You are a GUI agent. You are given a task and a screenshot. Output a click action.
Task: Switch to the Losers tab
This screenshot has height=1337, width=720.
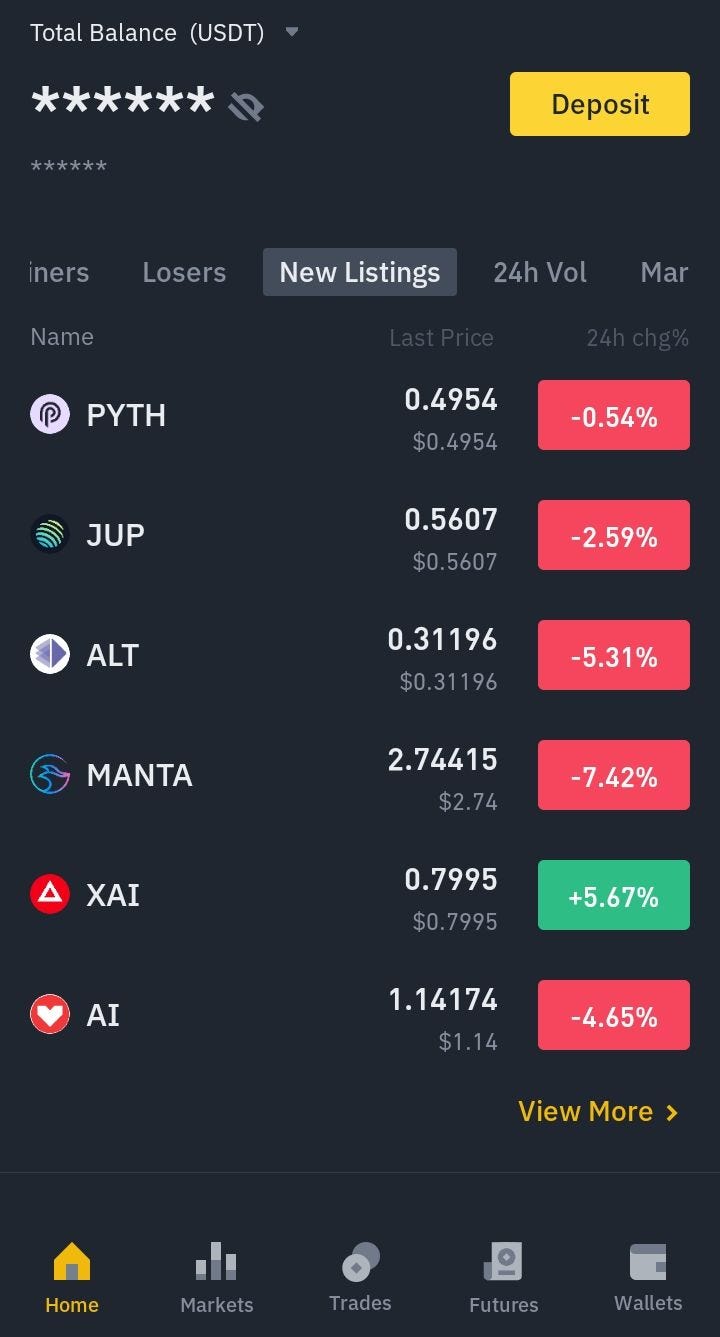click(x=184, y=271)
